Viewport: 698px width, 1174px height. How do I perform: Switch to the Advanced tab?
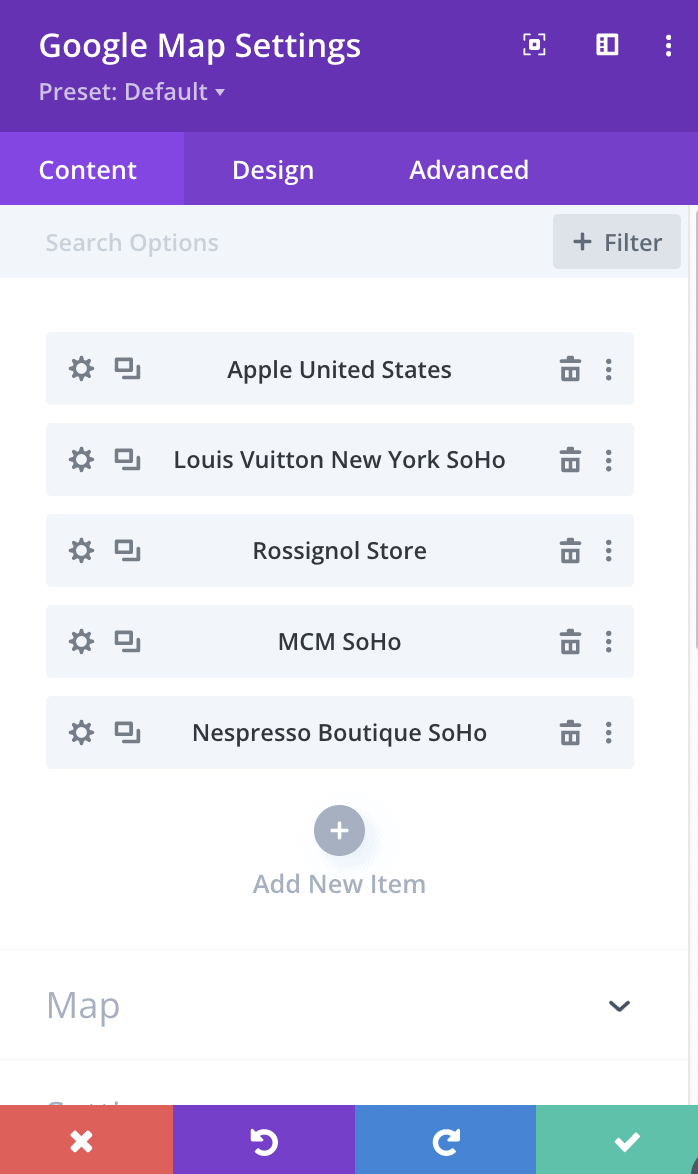click(469, 169)
